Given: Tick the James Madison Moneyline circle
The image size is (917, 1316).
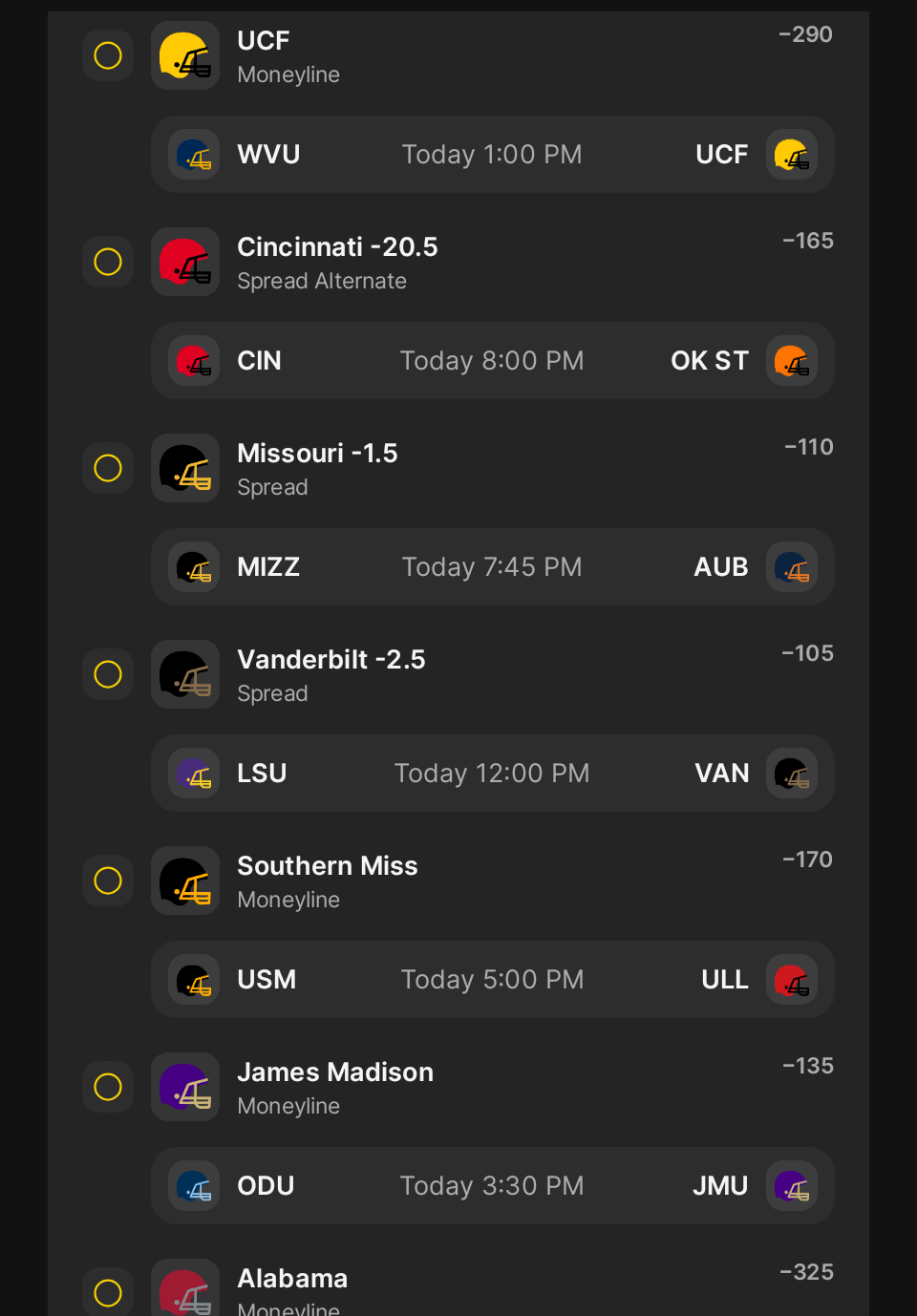Looking at the screenshot, I should coord(108,1087).
